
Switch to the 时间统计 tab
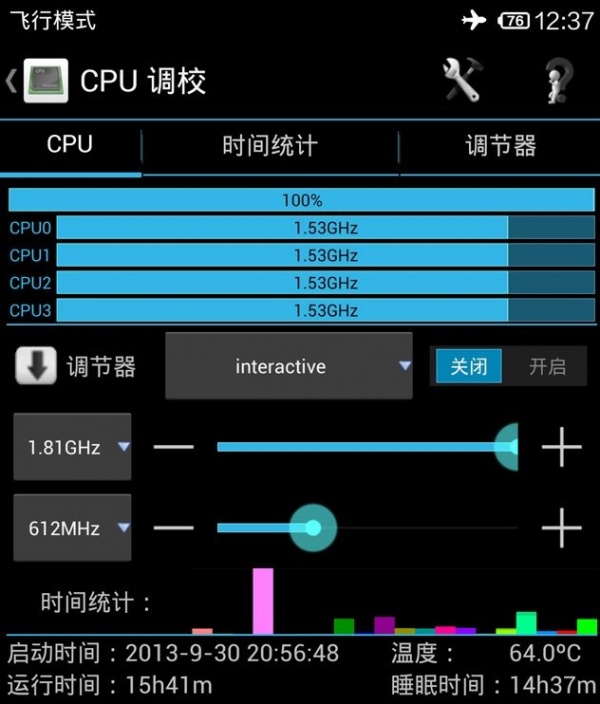pos(269,146)
